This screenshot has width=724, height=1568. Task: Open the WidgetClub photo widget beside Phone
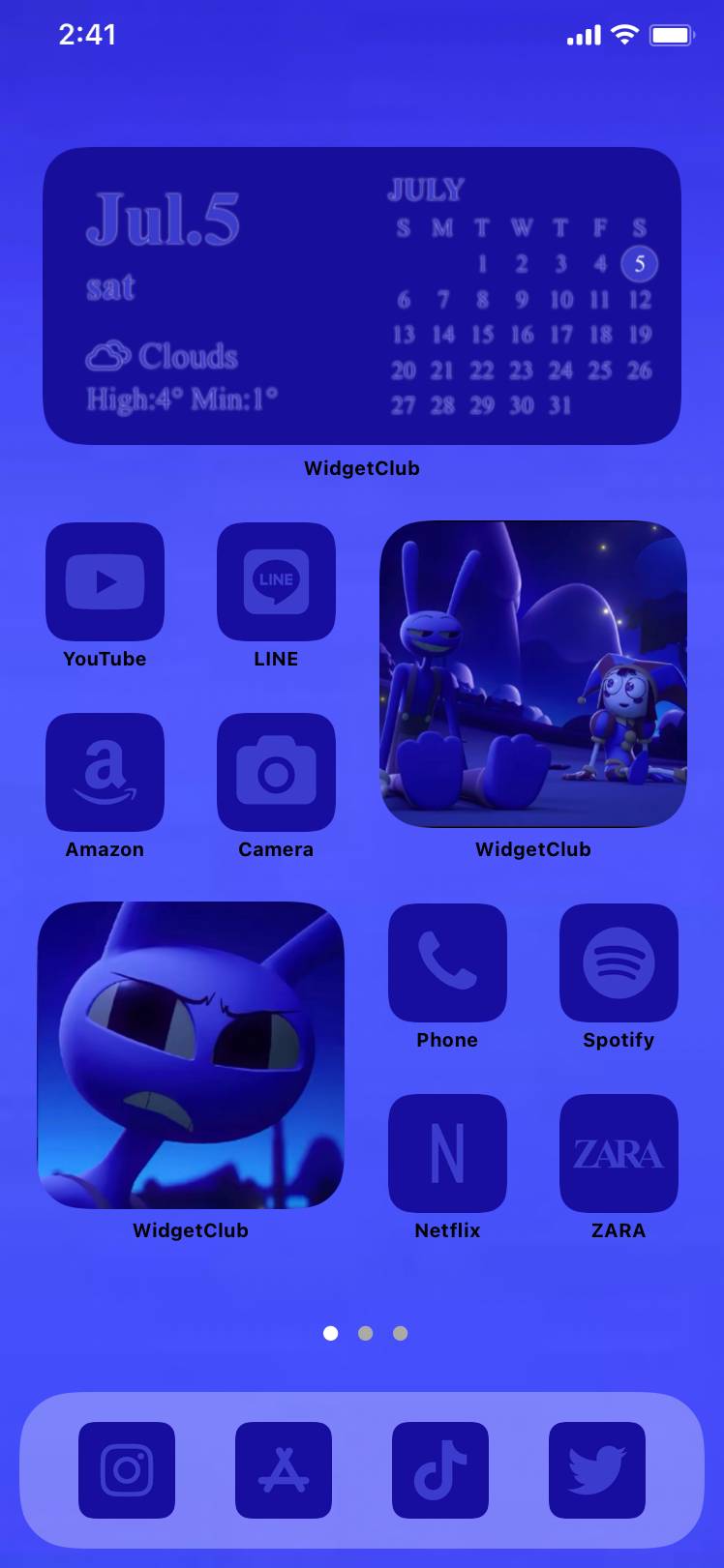(x=191, y=1055)
